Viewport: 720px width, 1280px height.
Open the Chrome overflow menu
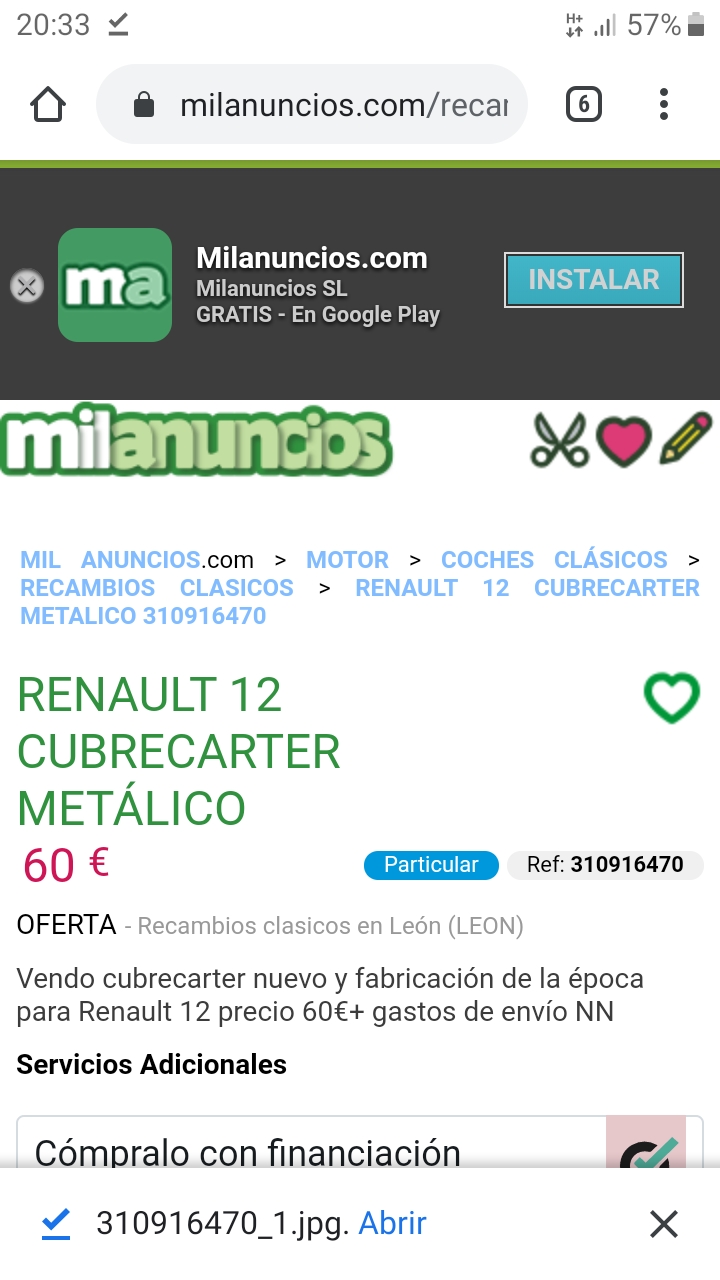(x=664, y=104)
